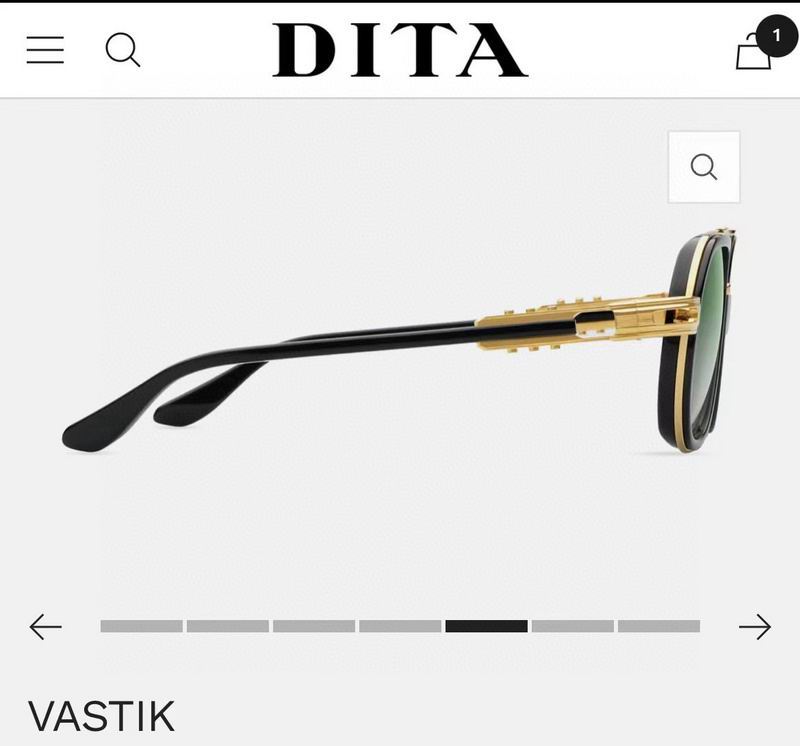Open the site search
The width and height of the screenshot is (800, 746).
click(123, 49)
